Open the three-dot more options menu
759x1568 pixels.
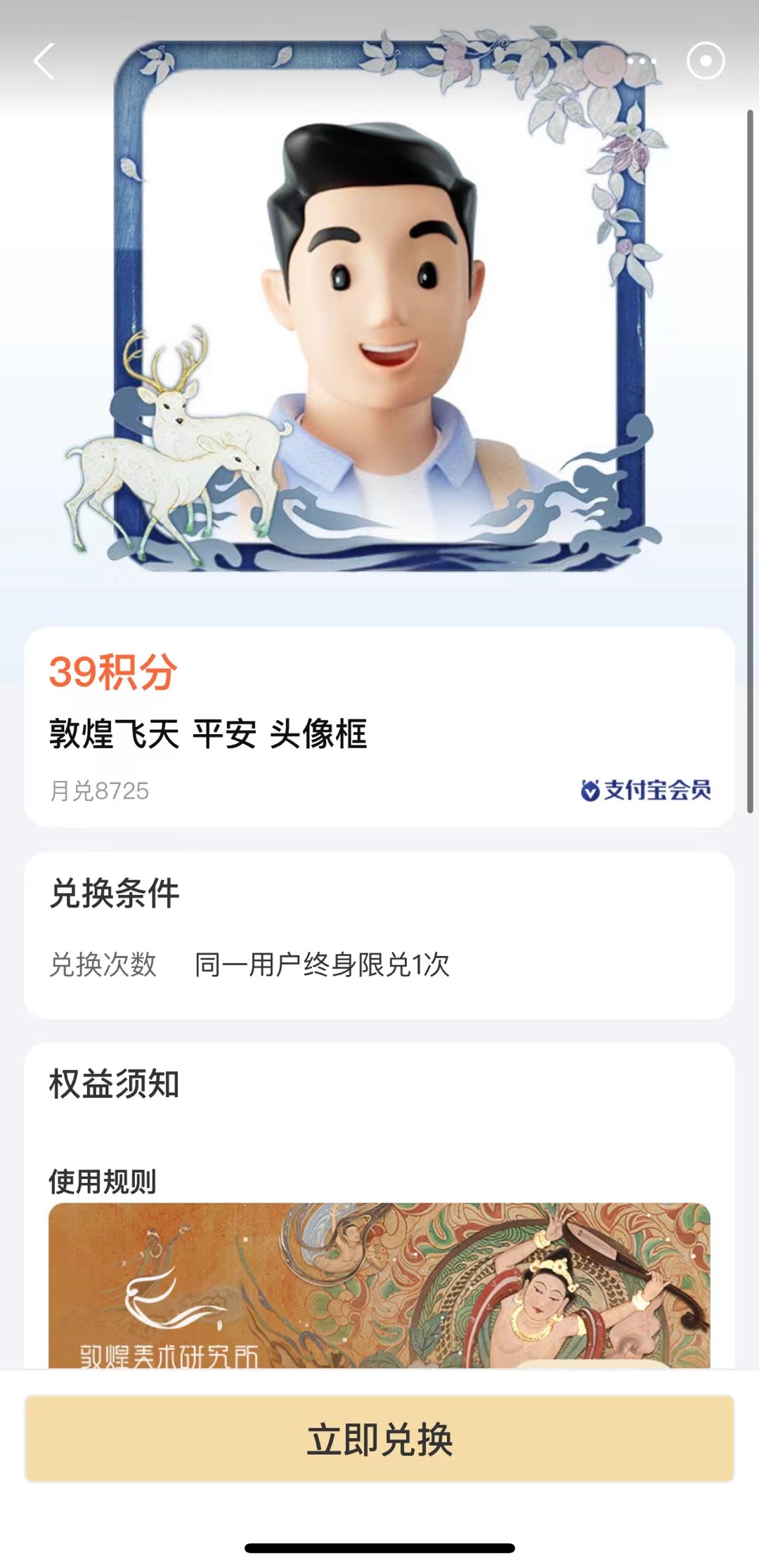tap(641, 61)
